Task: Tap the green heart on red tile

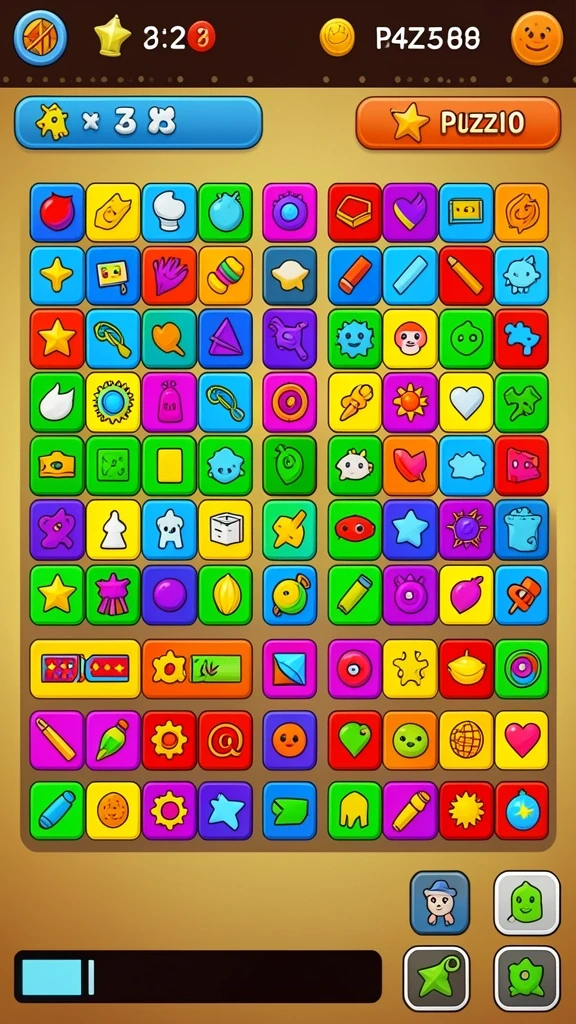Action: pyautogui.click(x=355, y=740)
